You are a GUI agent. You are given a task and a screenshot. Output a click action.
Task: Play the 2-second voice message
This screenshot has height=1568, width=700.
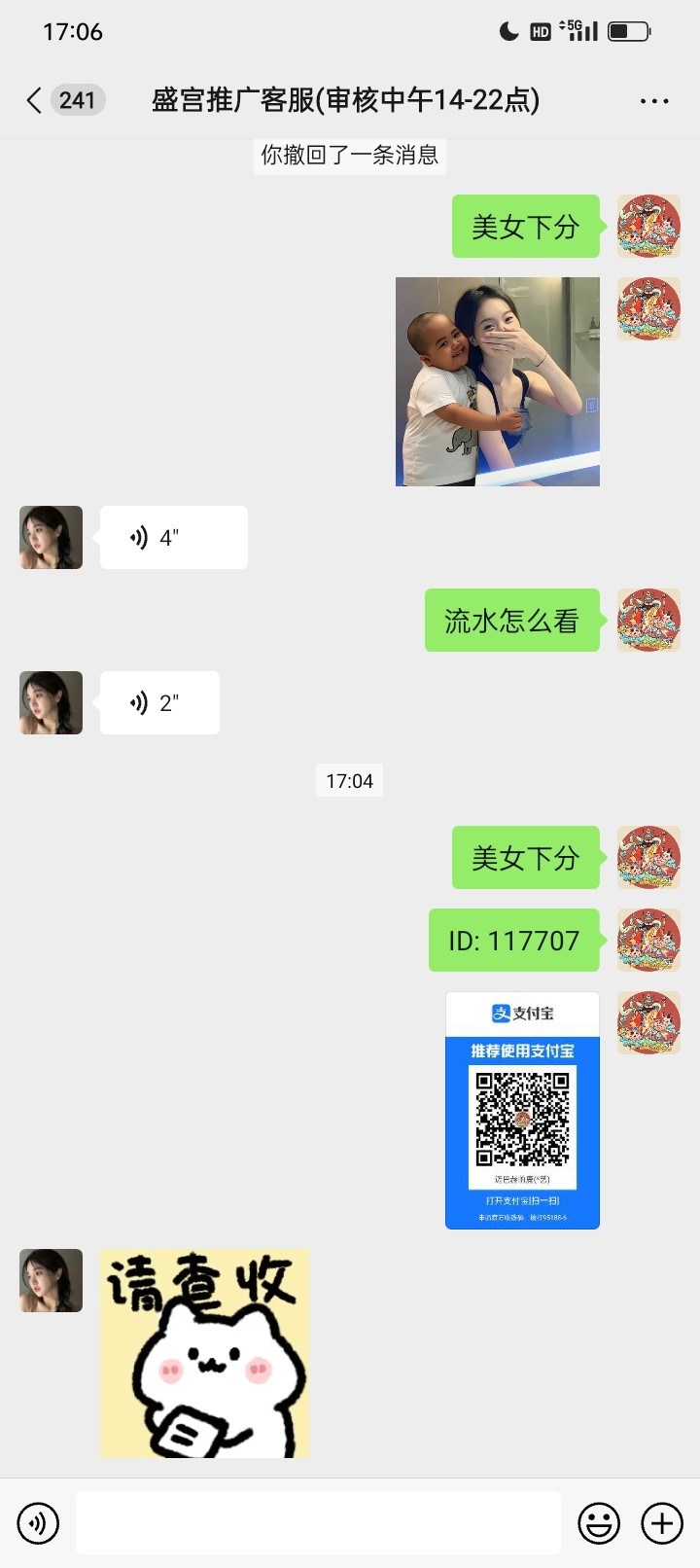click(x=159, y=702)
